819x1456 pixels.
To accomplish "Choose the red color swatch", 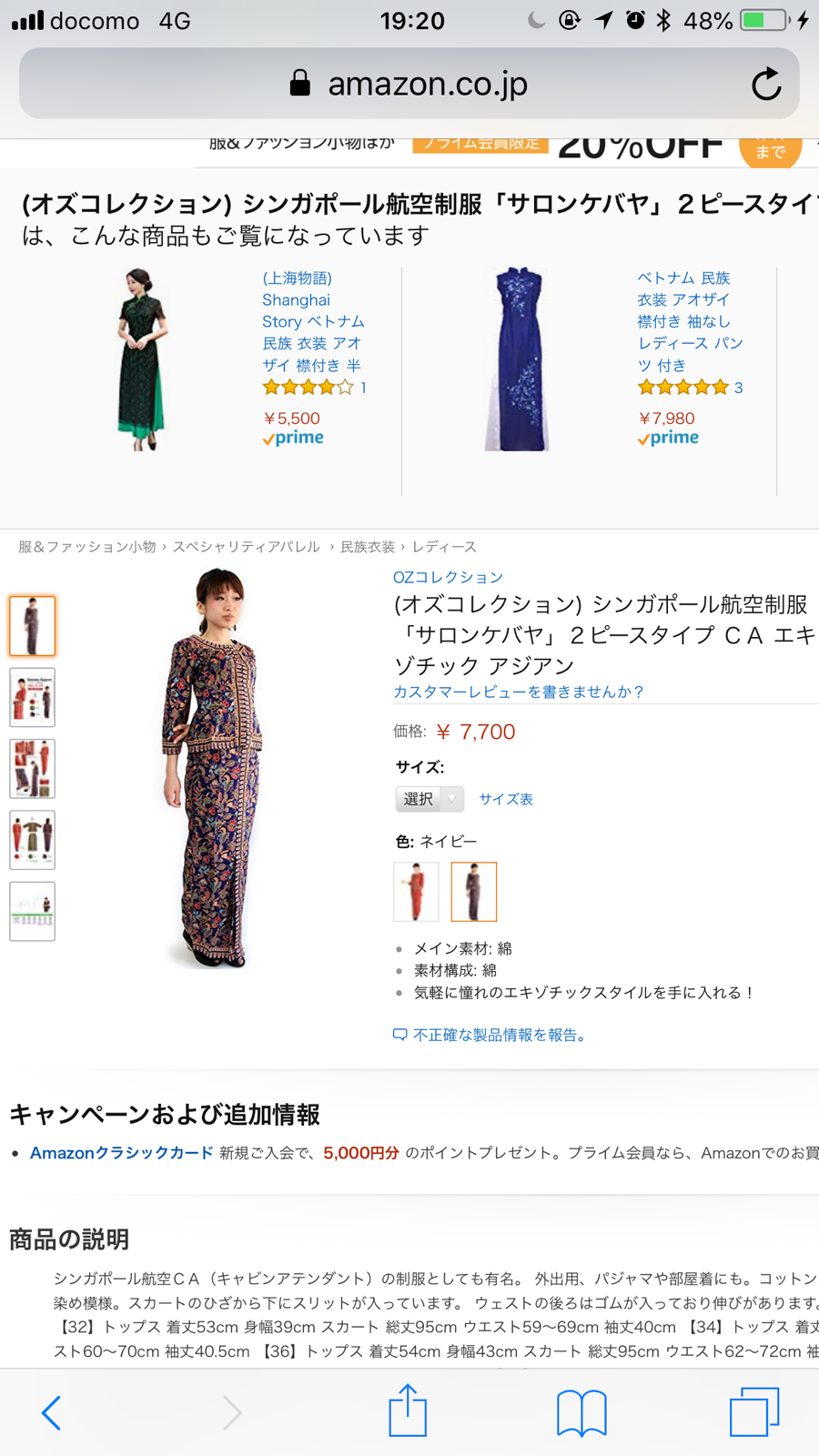I will [416, 892].
